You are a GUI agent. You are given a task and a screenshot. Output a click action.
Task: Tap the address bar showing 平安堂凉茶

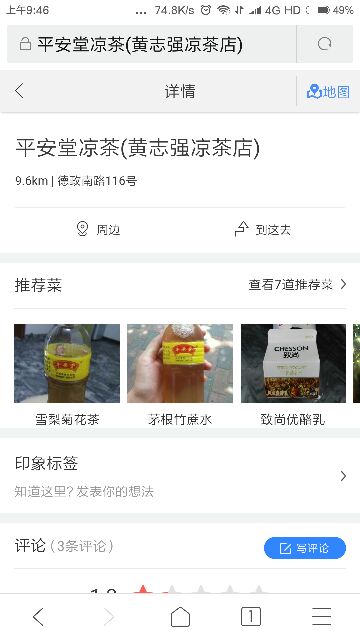click(x=151, y=44)
